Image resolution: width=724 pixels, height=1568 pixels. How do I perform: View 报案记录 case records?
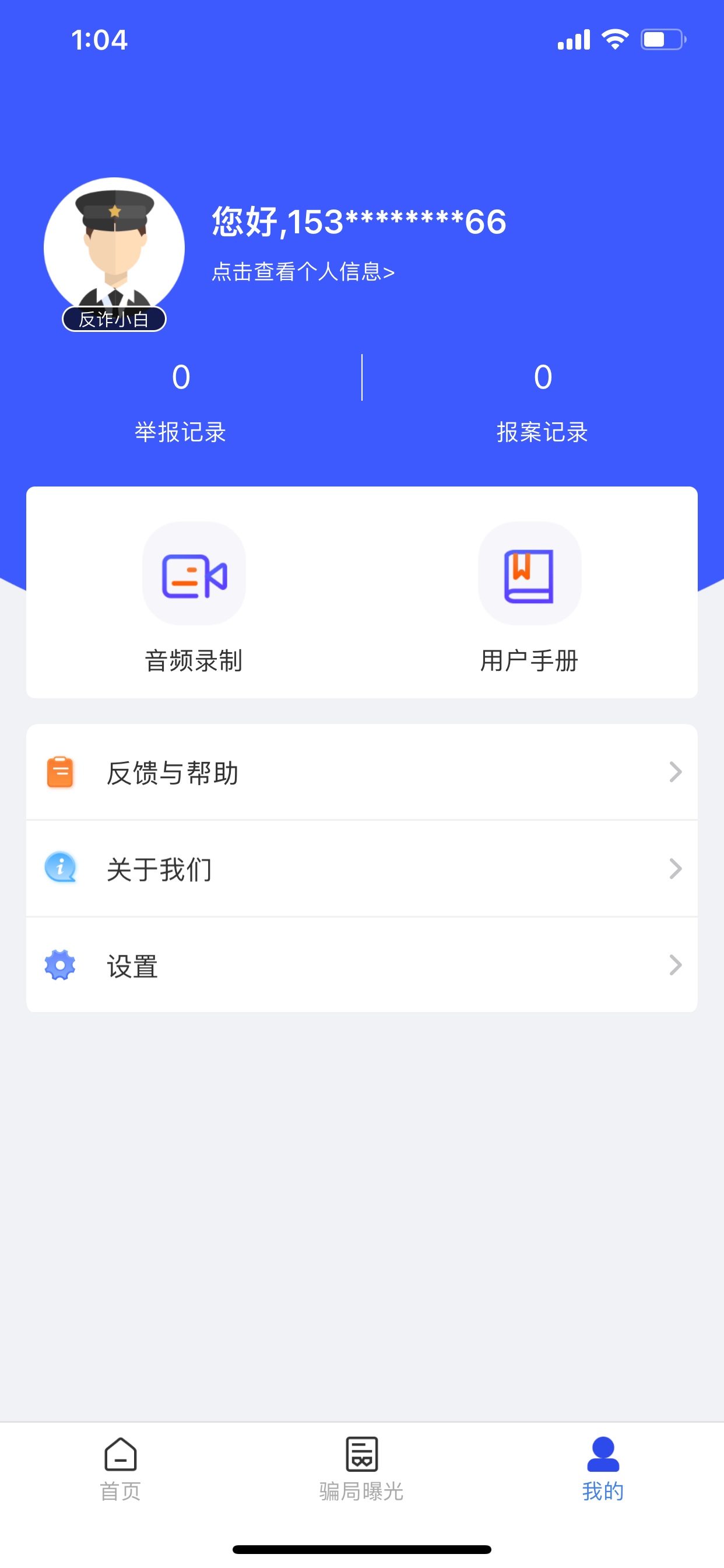[x=542, y=401]
